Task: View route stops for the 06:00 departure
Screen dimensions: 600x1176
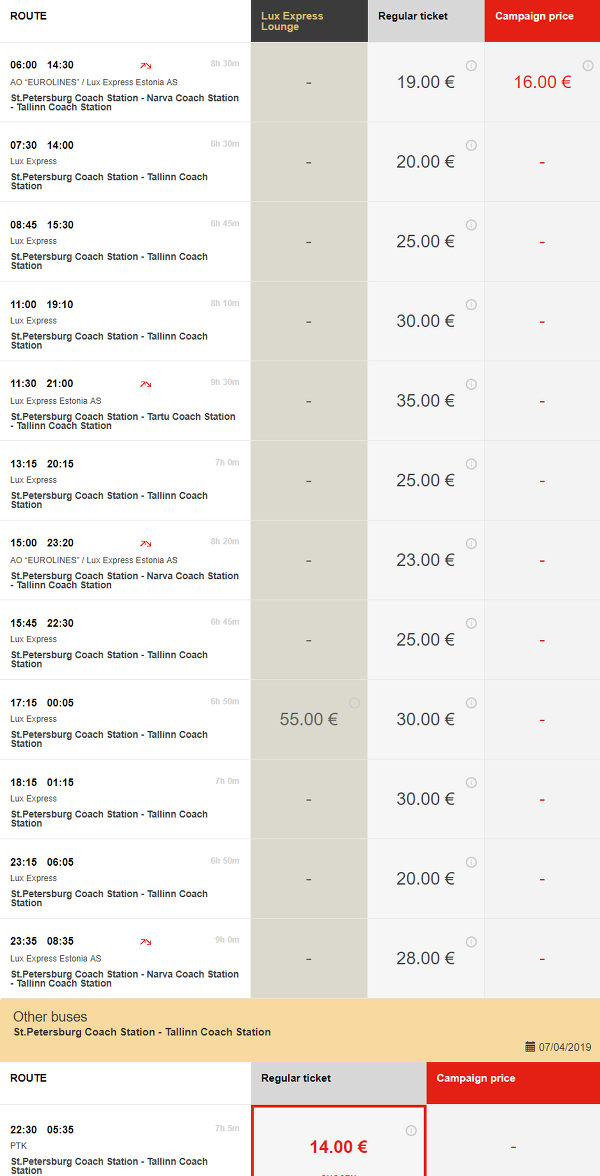Action: 146,65
